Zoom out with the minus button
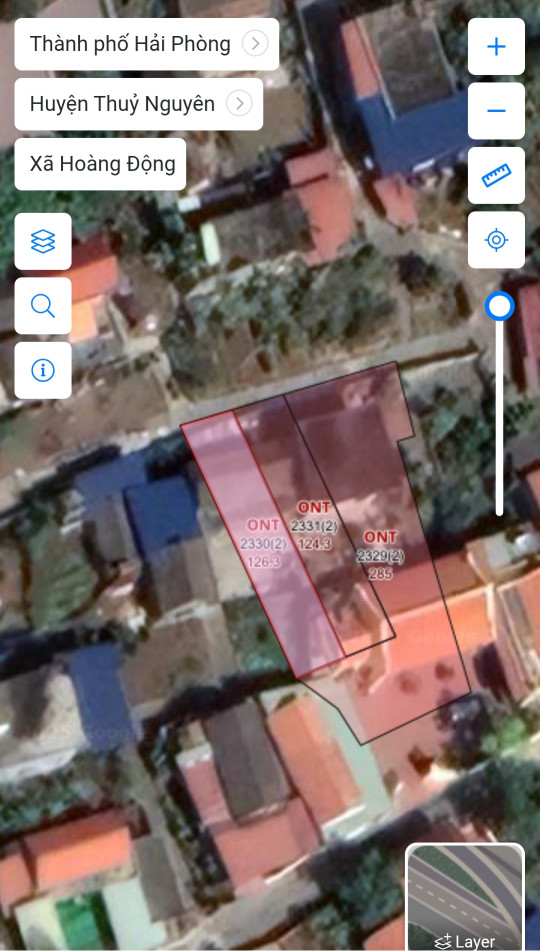This screenshot has width=540, height=951. [x=496, y=111]
